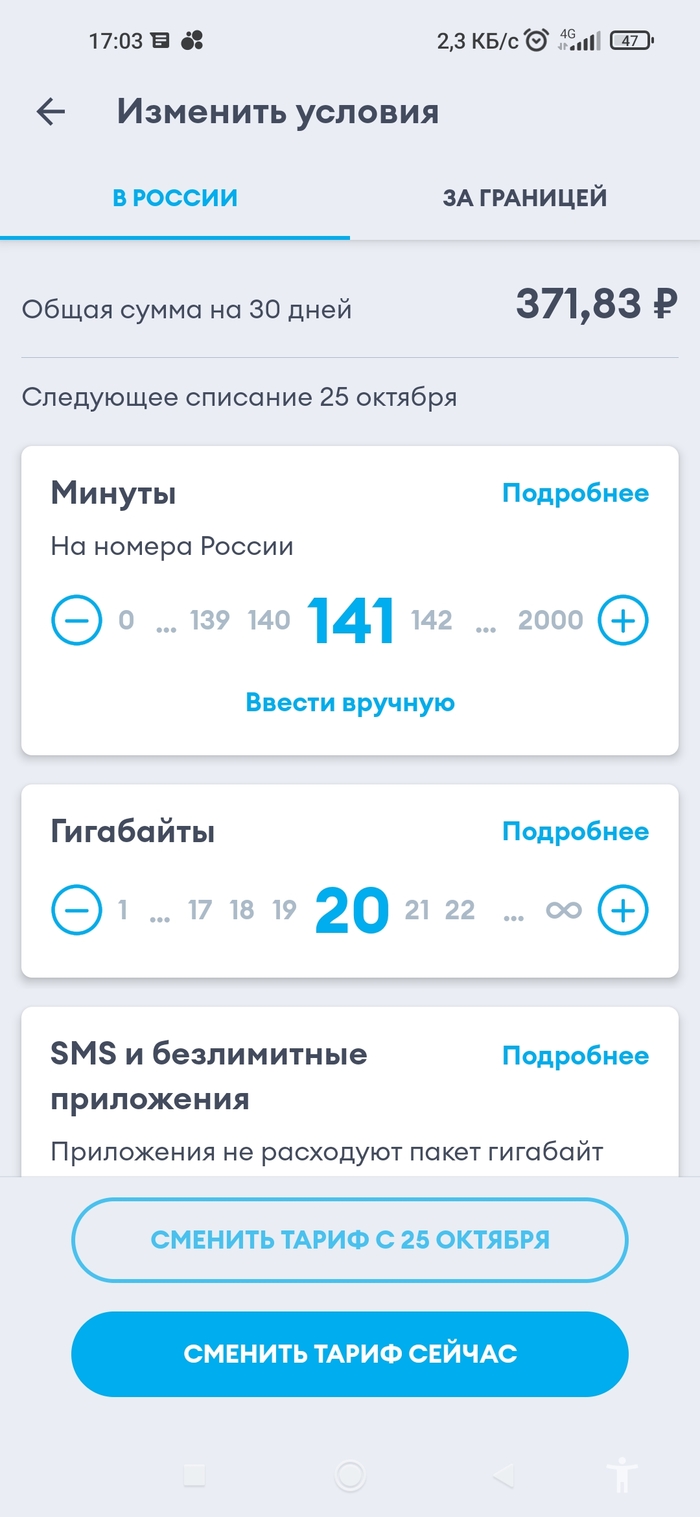Select 140 minutes value
The height and width of the screenshot is (1517, 700).
pos(269,621)
